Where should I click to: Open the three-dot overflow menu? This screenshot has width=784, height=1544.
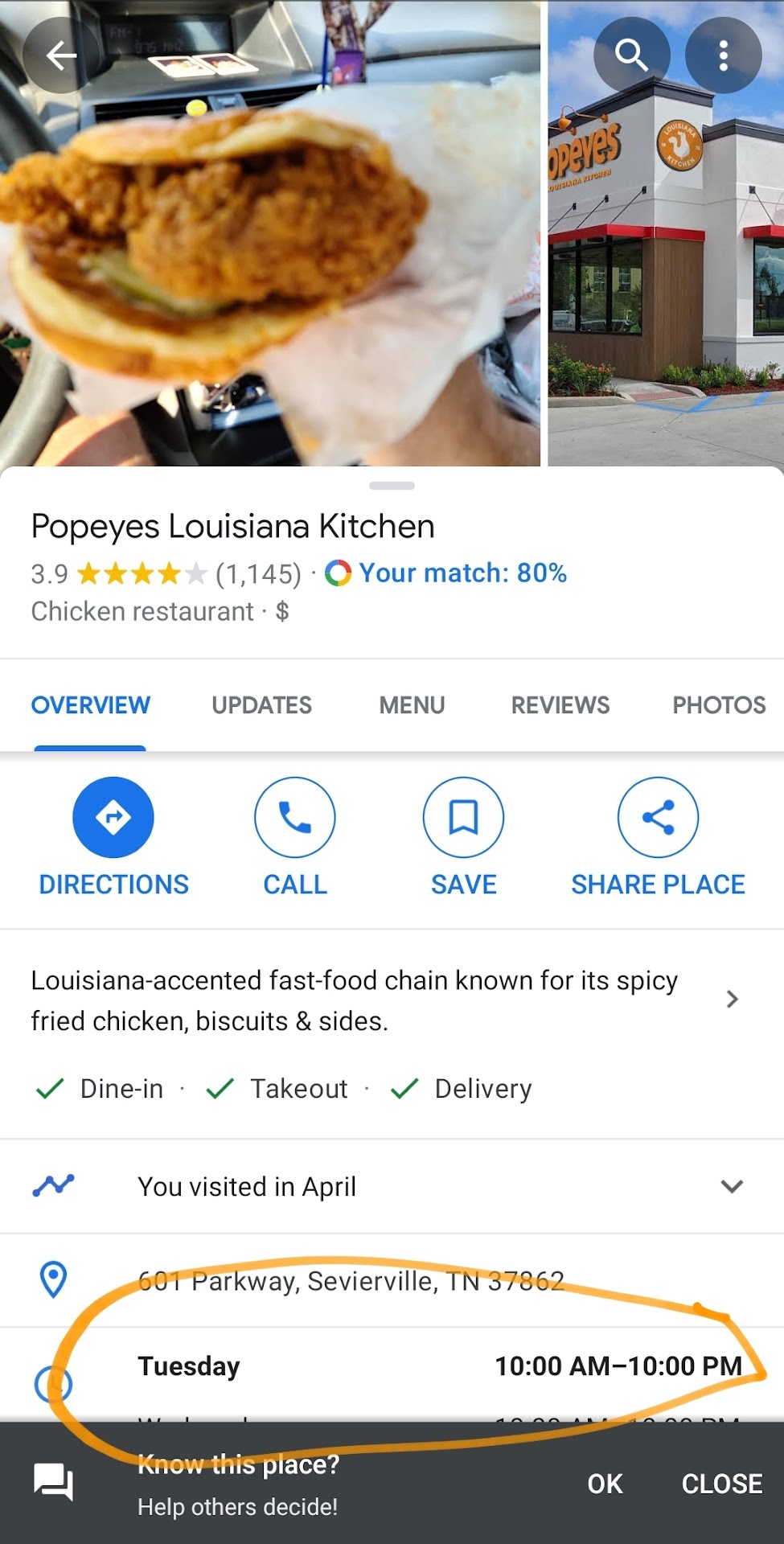click(x=723, y=55)
